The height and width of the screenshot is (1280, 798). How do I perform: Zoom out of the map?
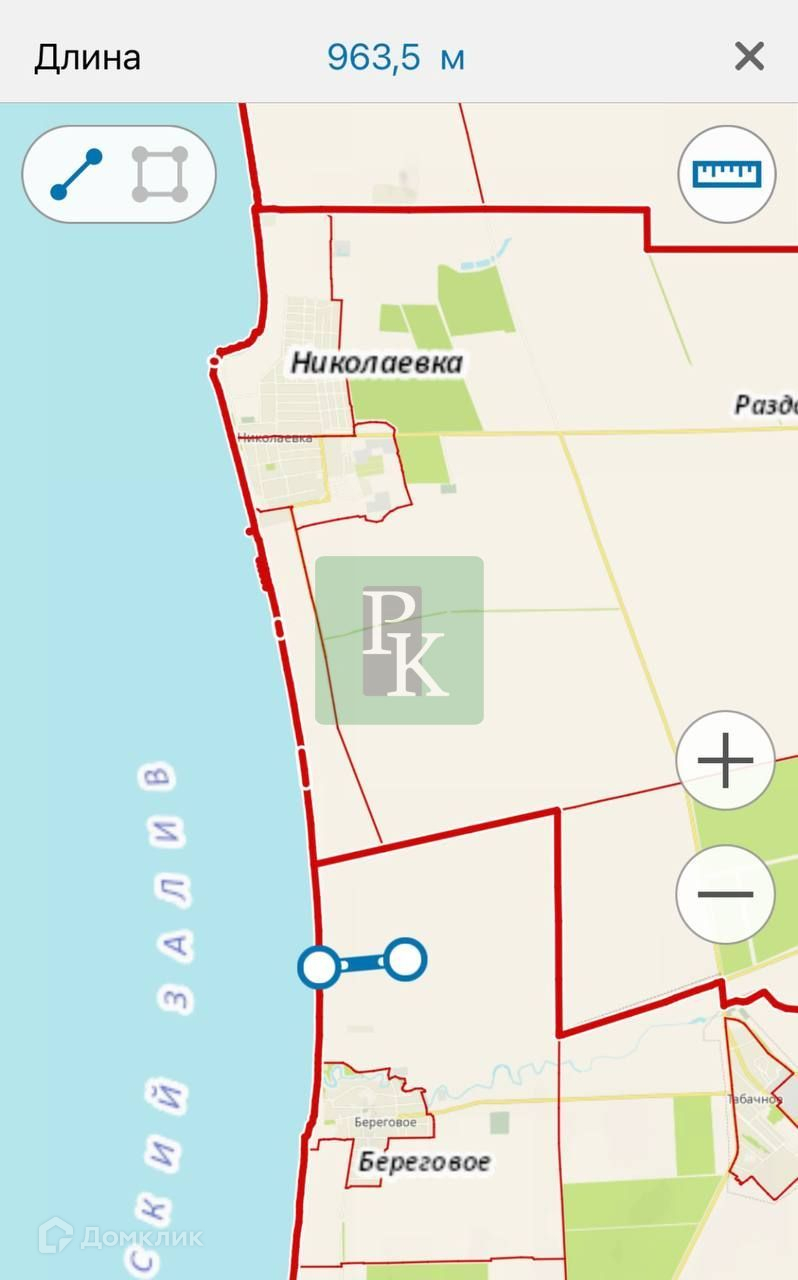pyautogui.click(x=725, y=893)
